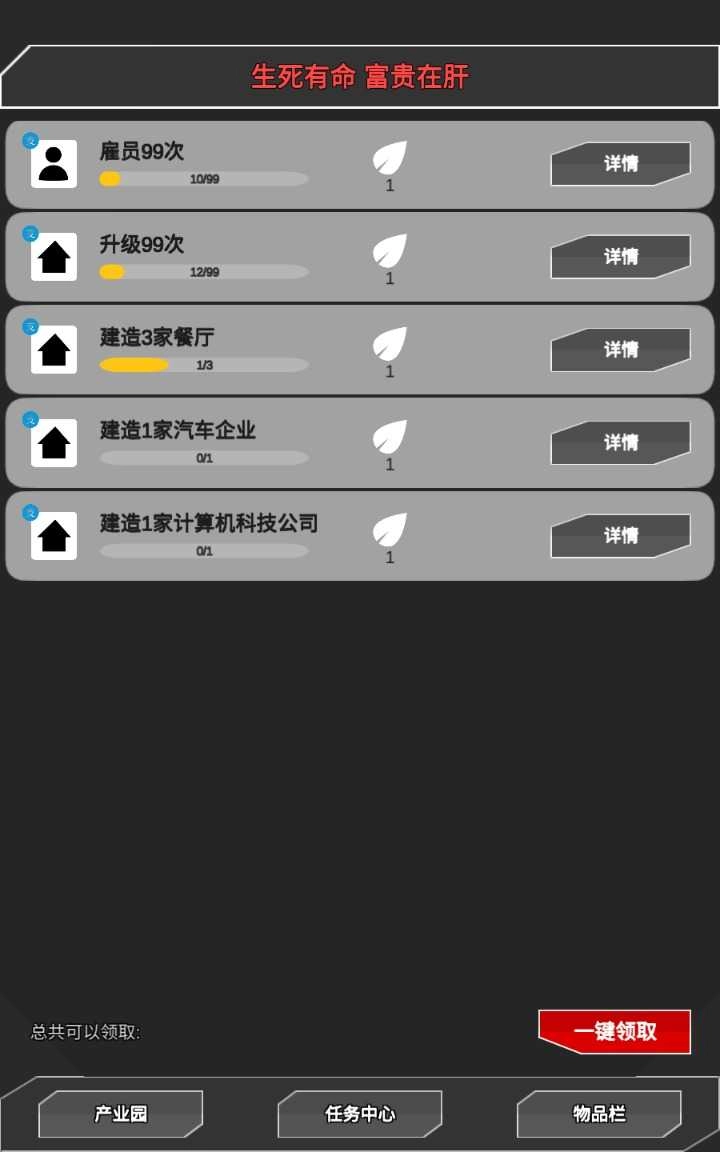Click the leaf reward icon on 升级99次 row

coord(390,251)
